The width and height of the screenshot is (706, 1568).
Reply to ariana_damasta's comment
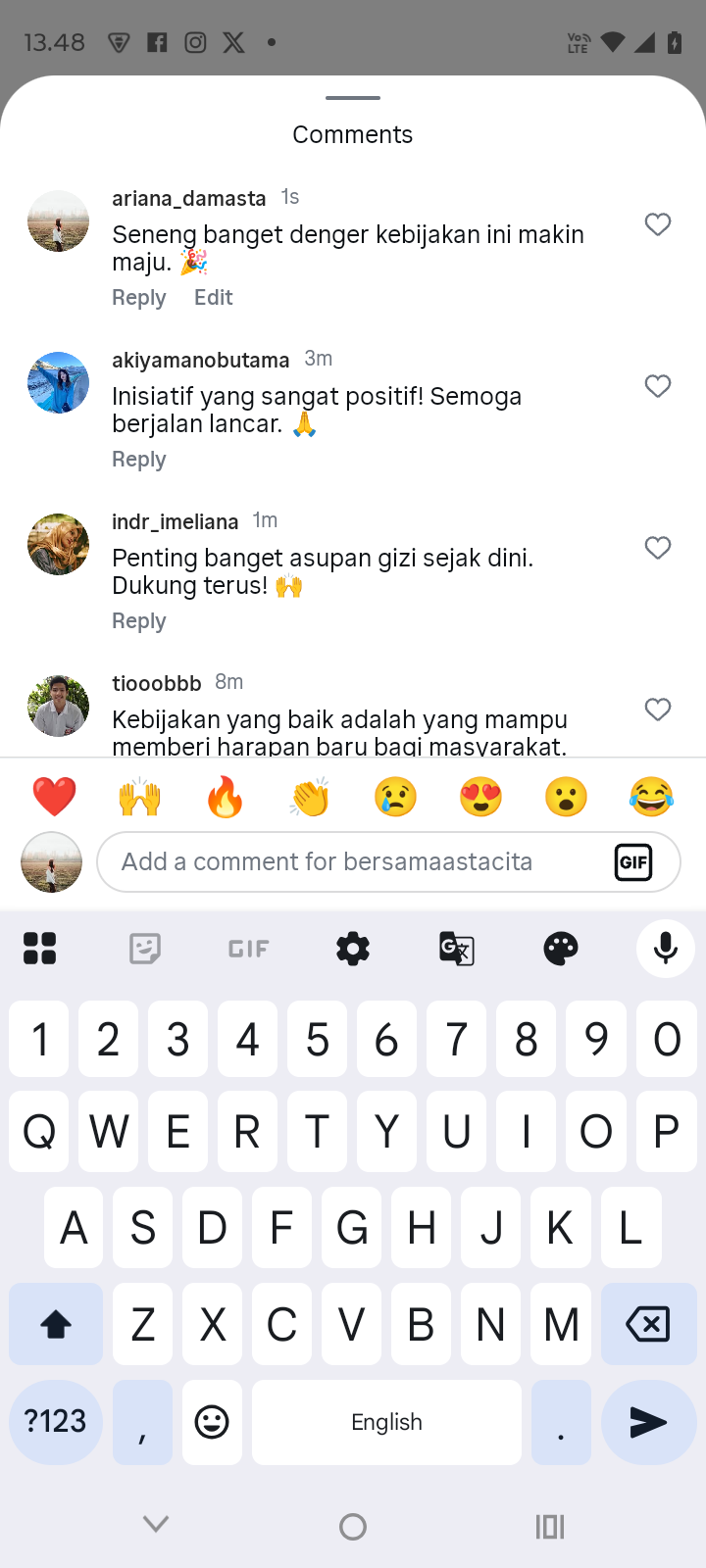point(138,298)
